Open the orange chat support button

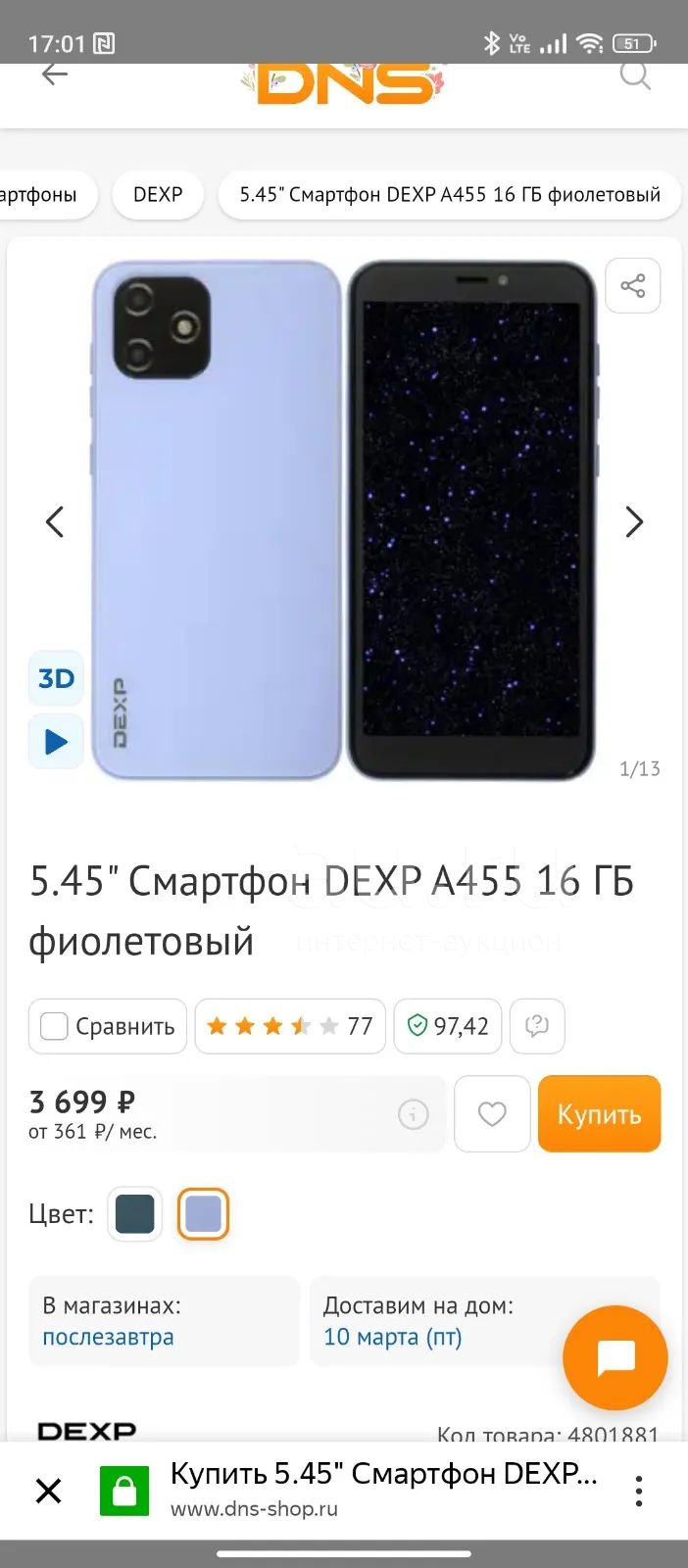(x=614, y=1358)
